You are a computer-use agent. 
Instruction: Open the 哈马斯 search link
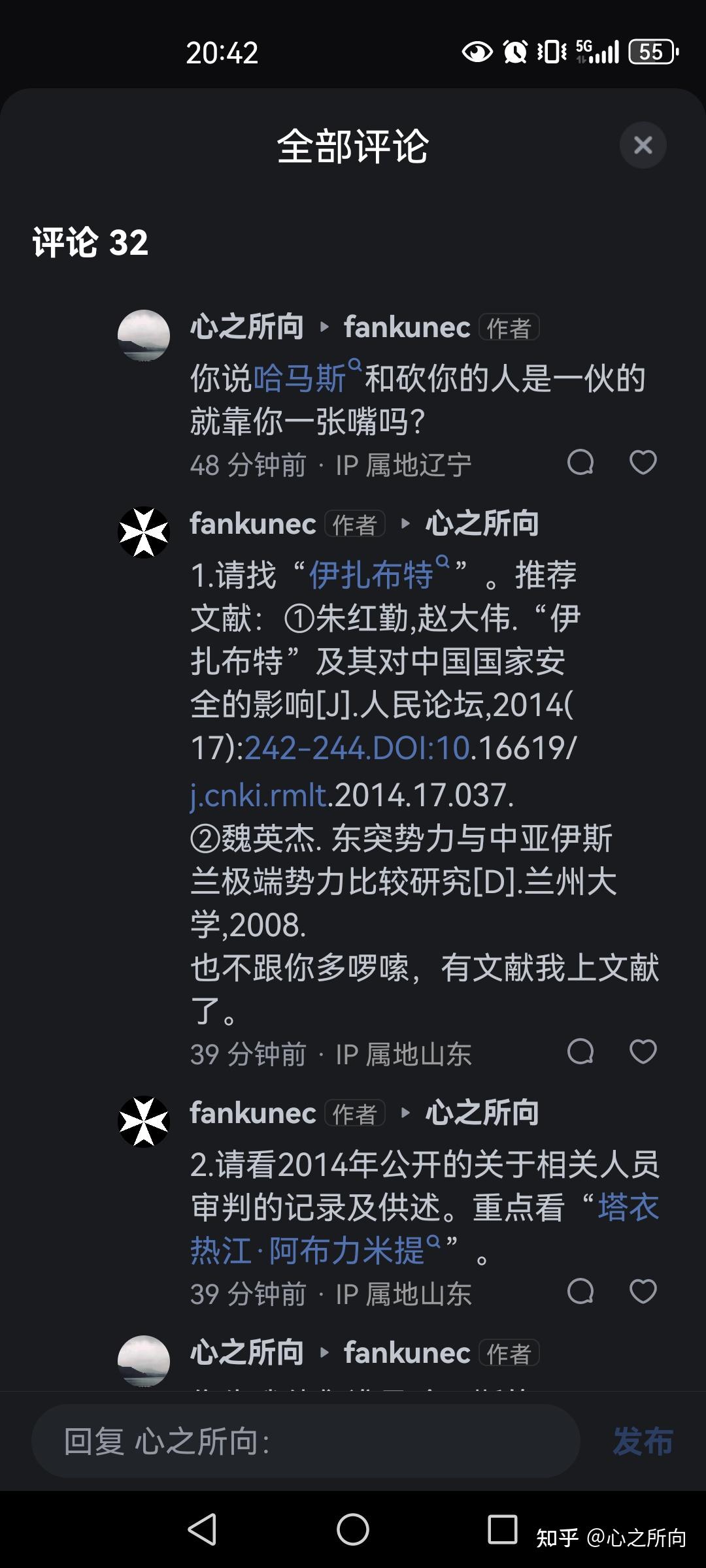coord(299,378)
